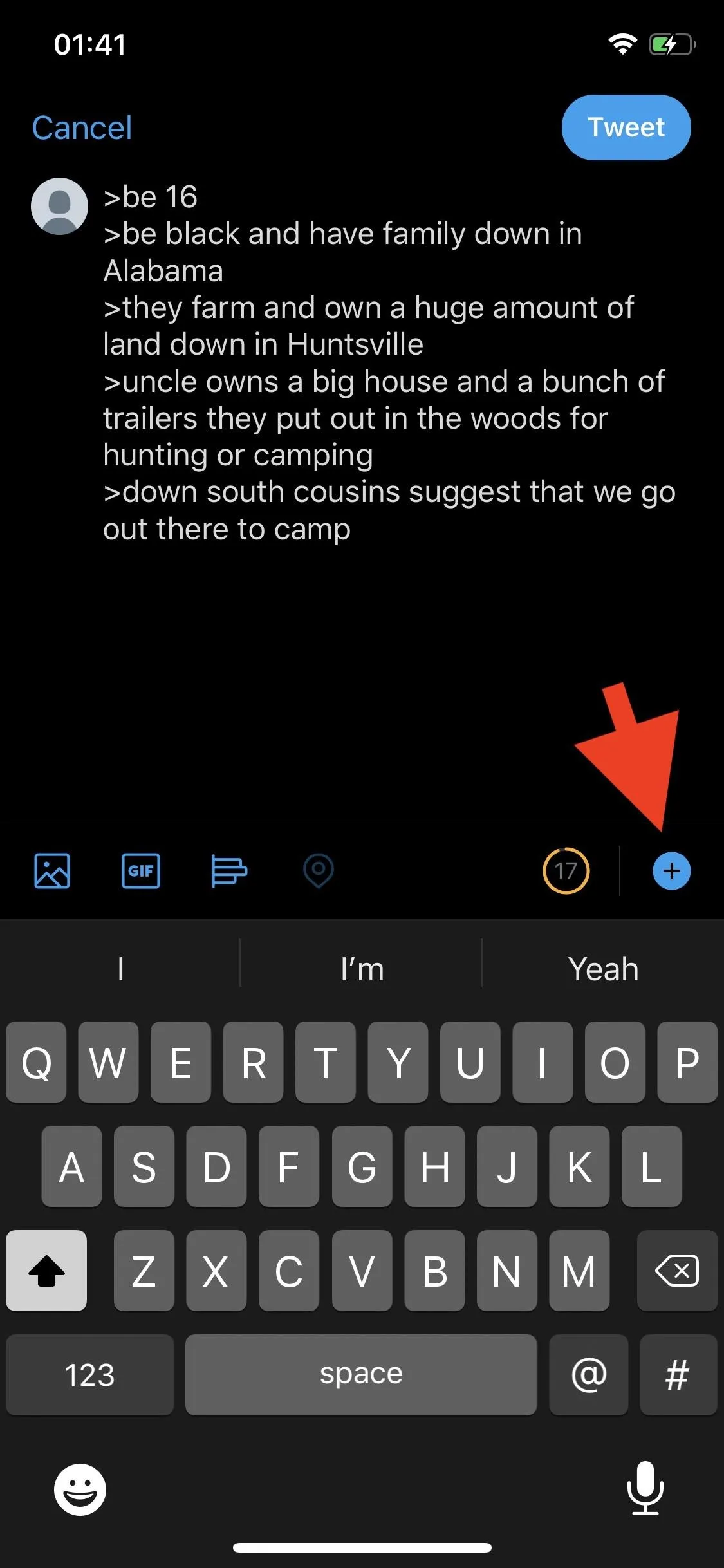The height and width of the screenshot is (1568, 724).
Task: Insert the suggestion "Yeah"
Action: click(x=603, y=969)
